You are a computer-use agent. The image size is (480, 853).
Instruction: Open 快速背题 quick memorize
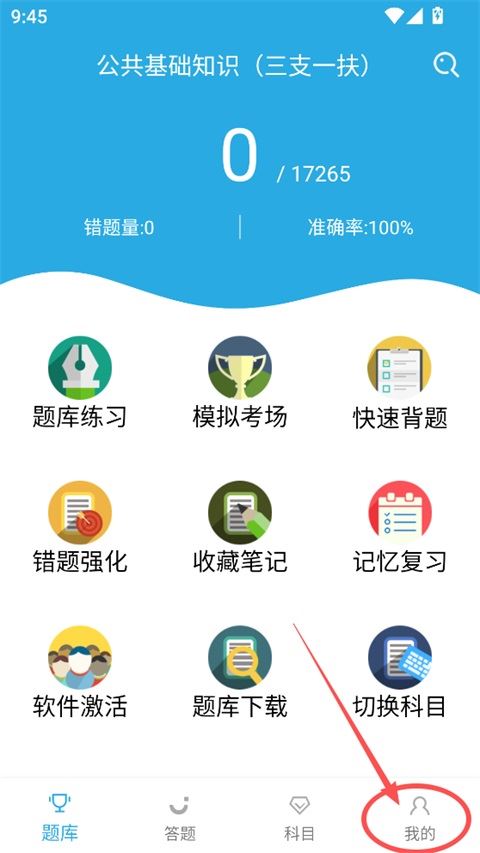[400, 383]
